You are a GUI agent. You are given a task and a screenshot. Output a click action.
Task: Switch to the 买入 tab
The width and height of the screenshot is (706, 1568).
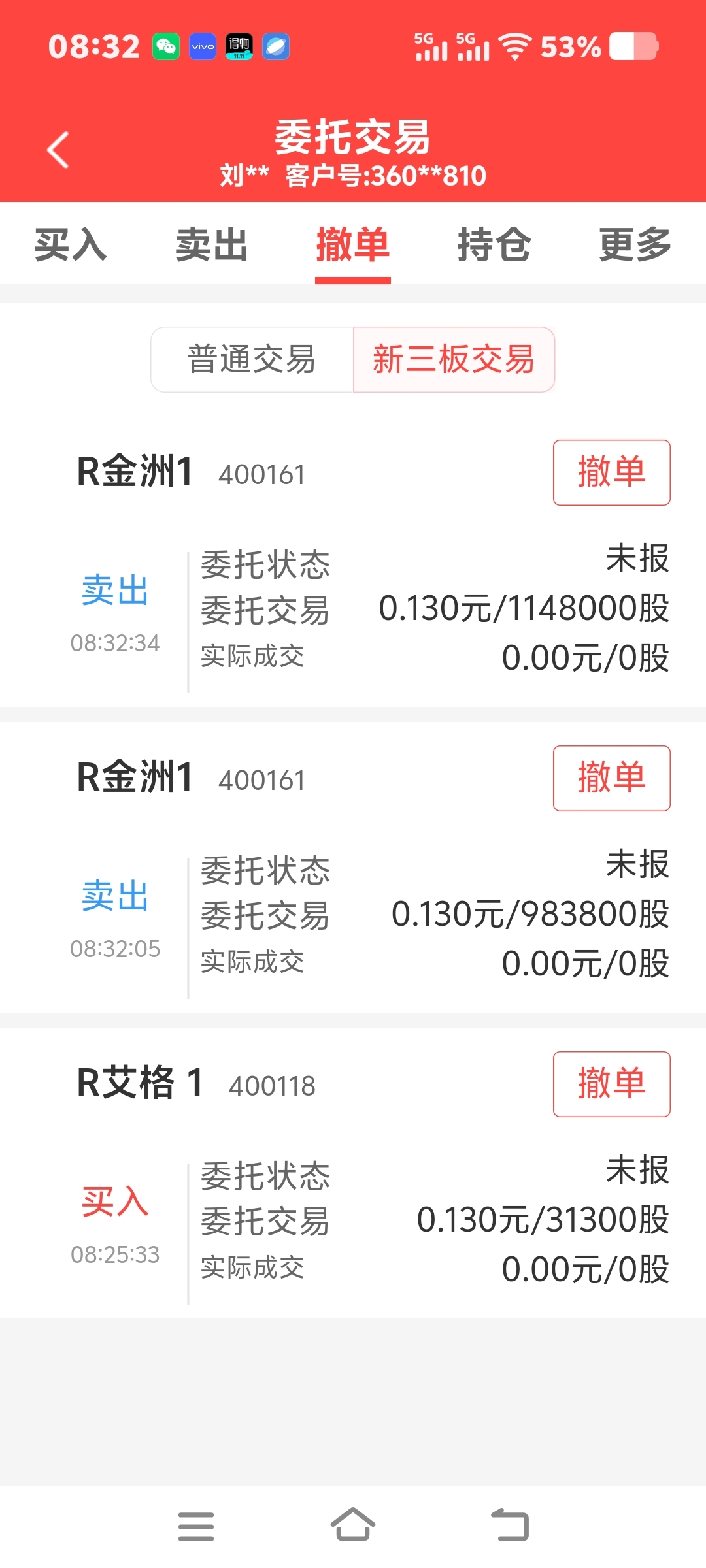click(x=71, y=245)
